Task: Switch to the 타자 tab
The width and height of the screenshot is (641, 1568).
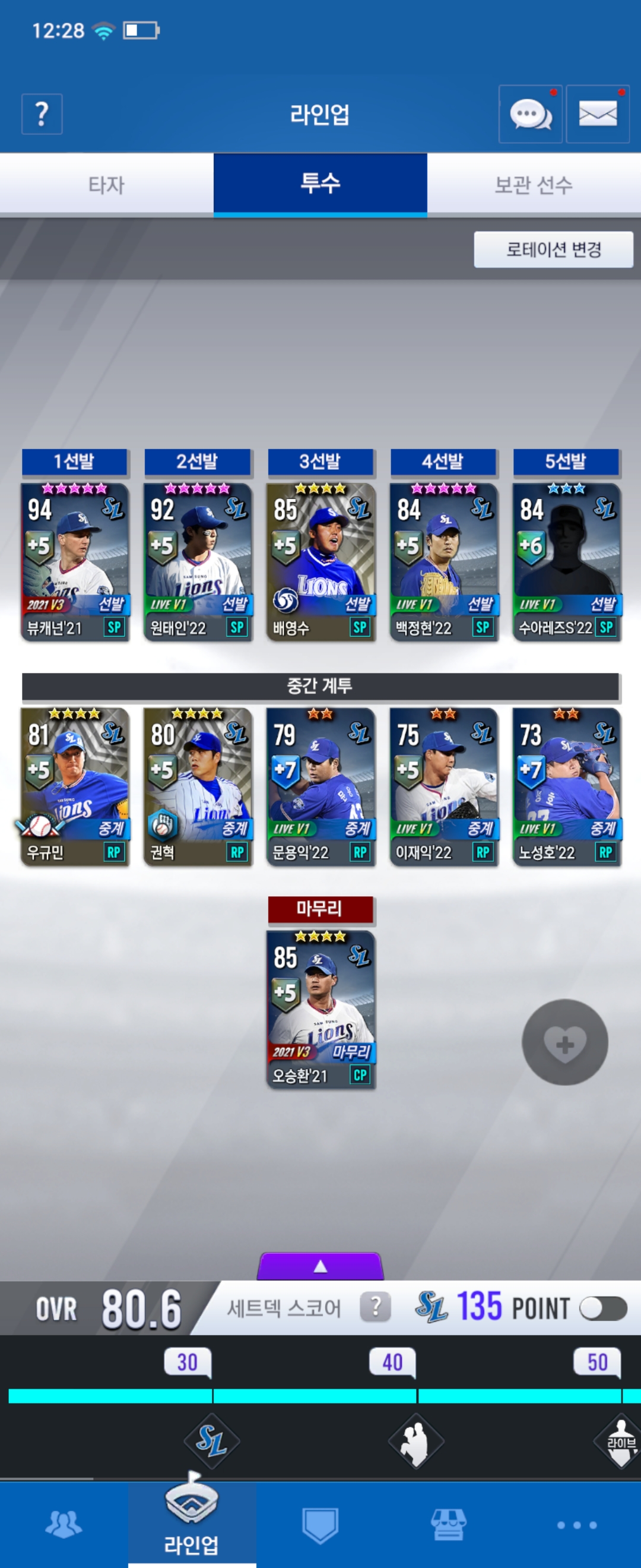Action: pyautogui.click(x=106, y=185)
